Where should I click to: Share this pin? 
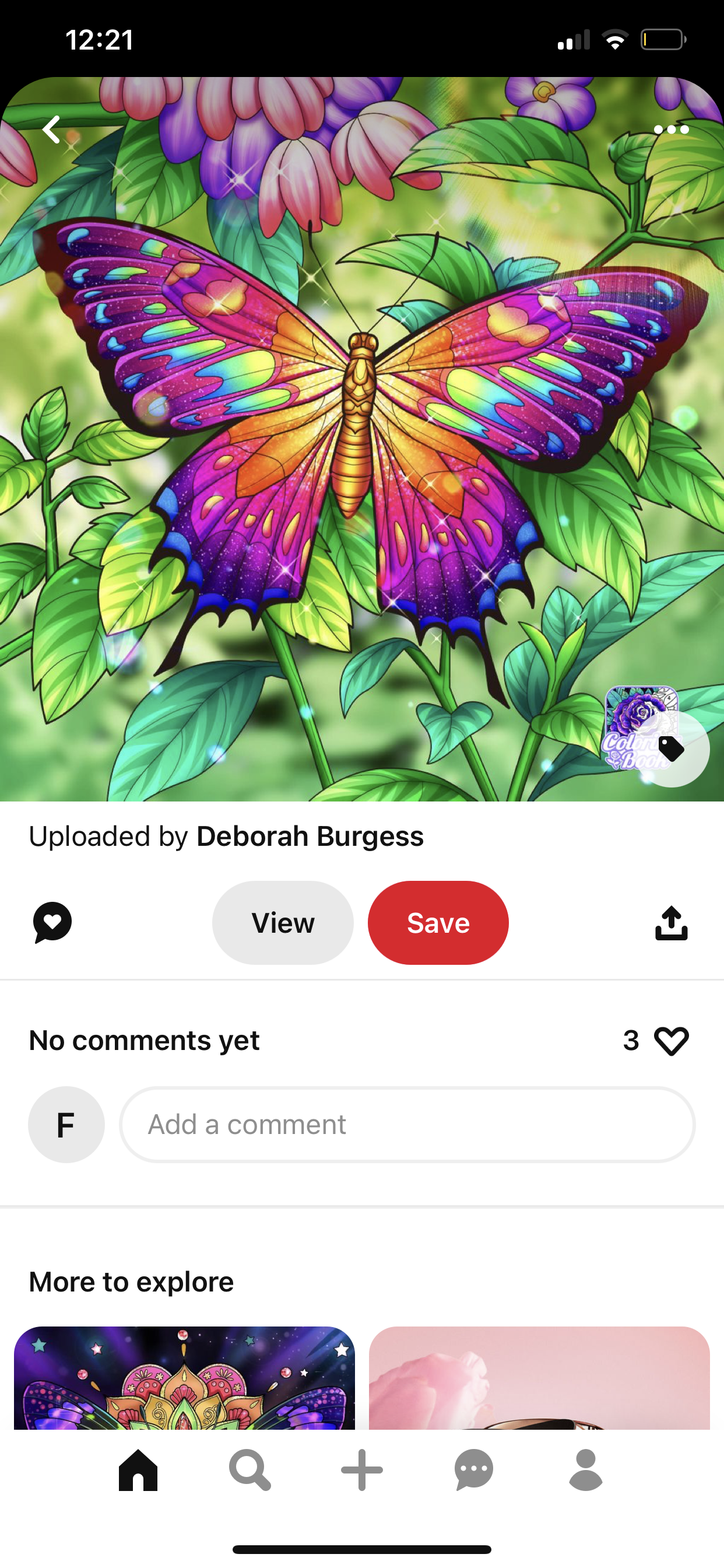(x=671, y=923)
